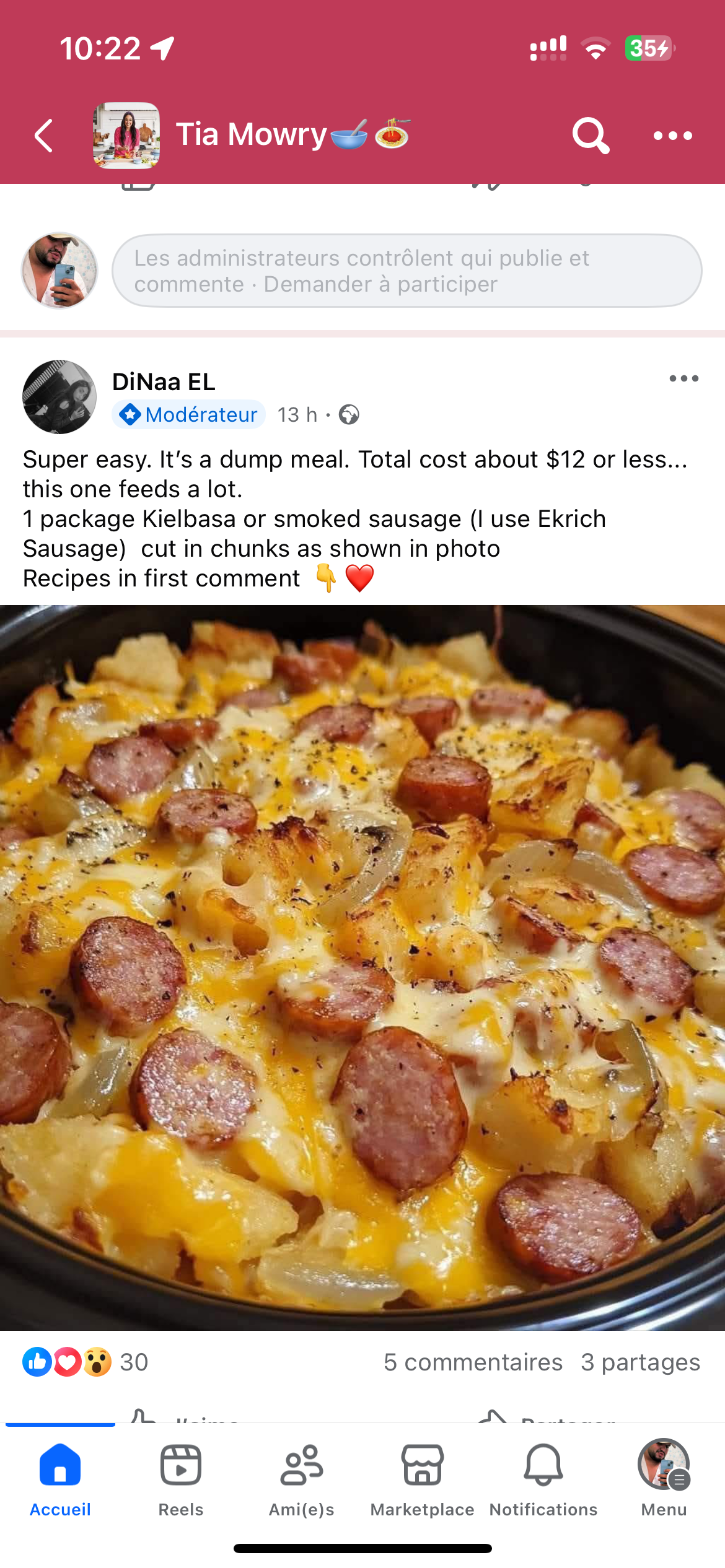This screenshot has height=1568, width=725.
Task: Open the Tia Mowry group info
Action: point(251,135)
